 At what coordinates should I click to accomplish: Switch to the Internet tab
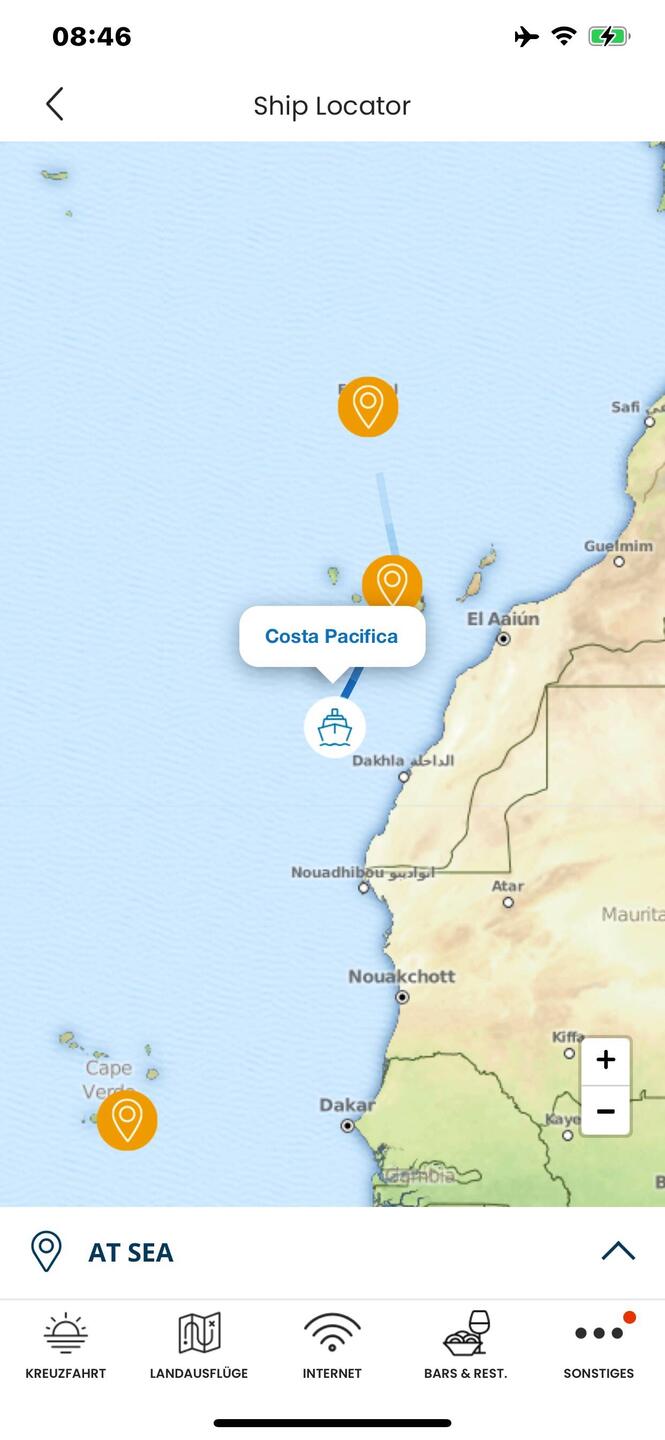332,1346
